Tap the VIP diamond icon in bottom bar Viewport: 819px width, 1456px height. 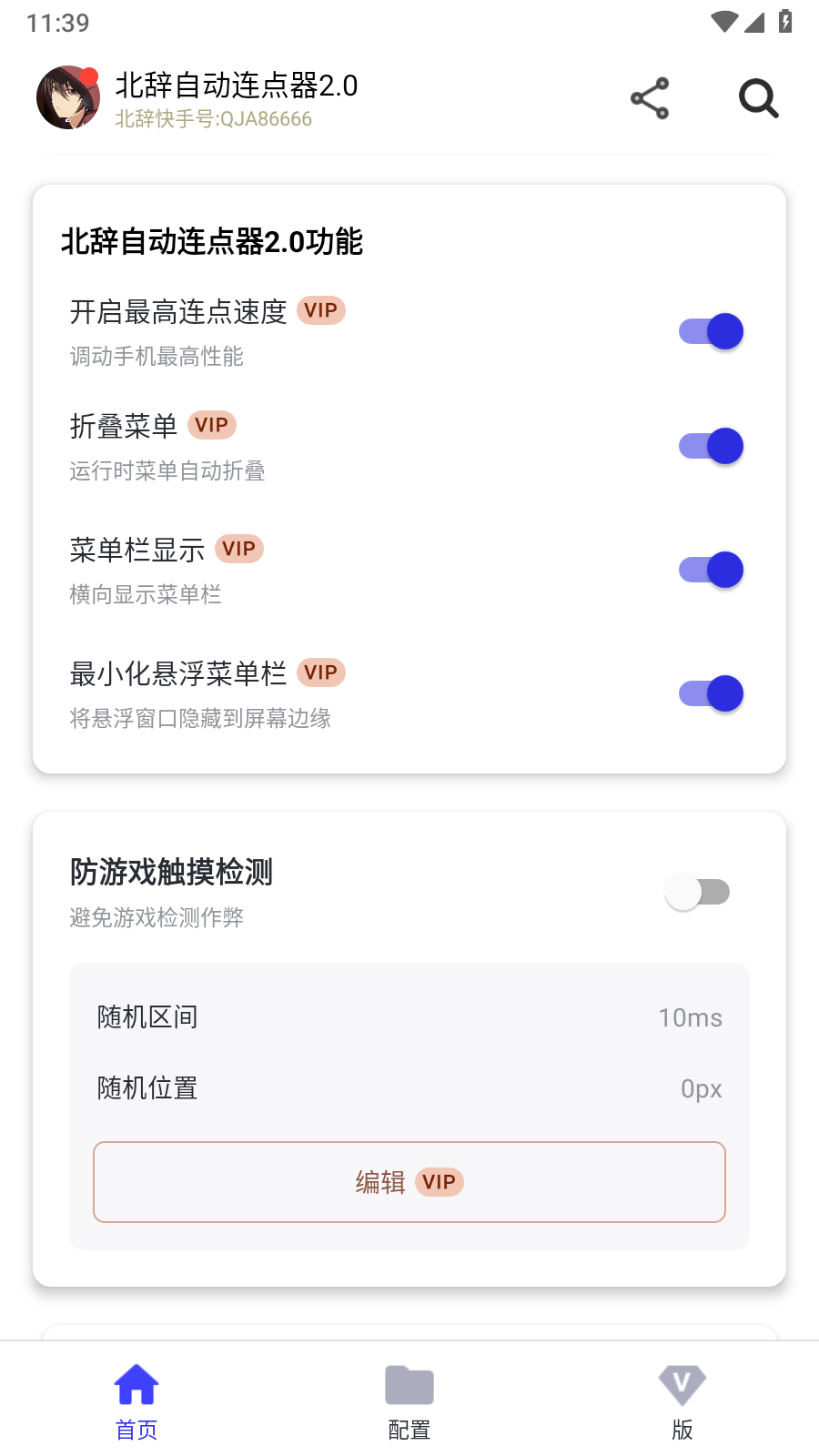tap(682, 1385)
